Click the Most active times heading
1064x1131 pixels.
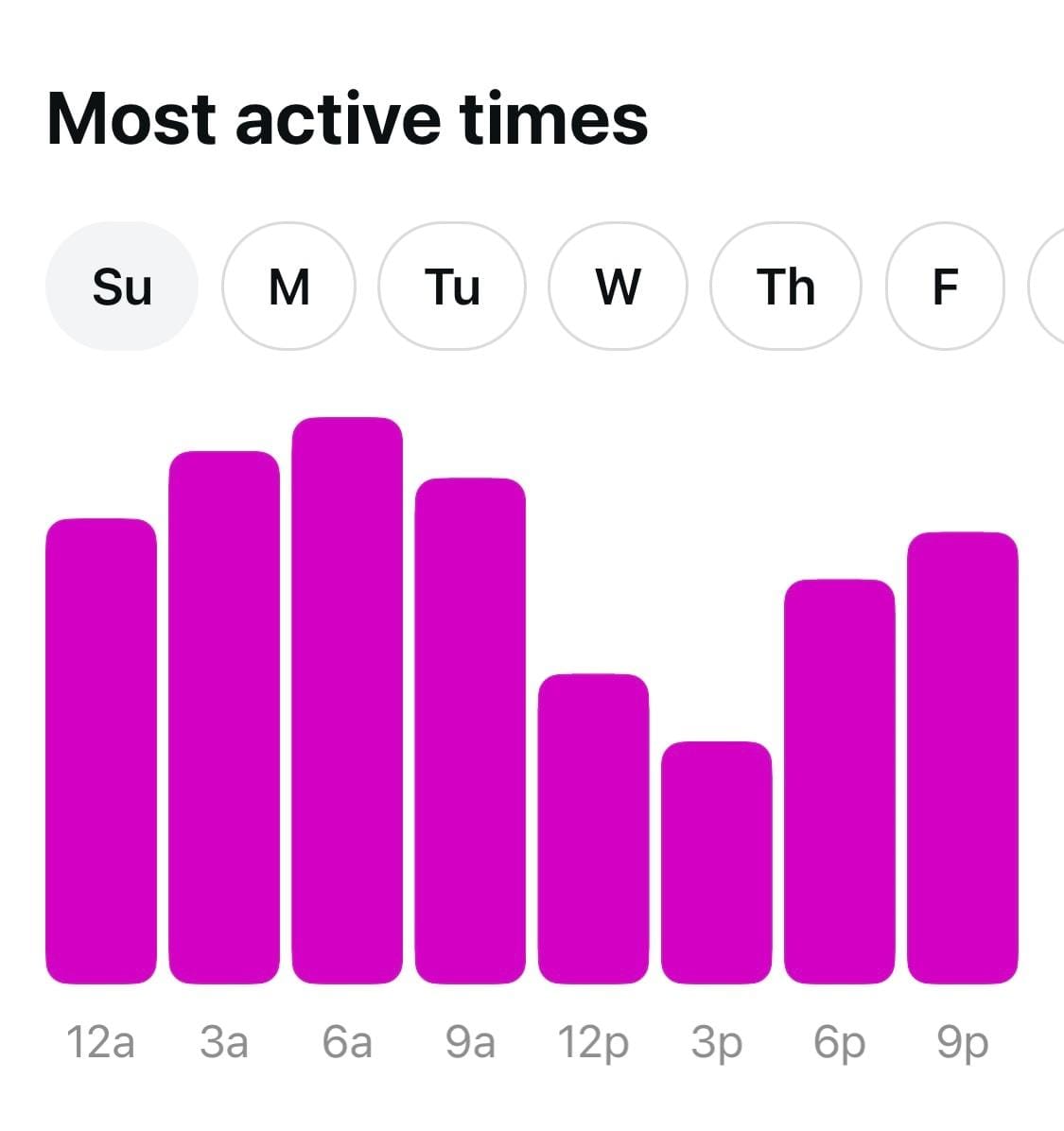(348, 118)
